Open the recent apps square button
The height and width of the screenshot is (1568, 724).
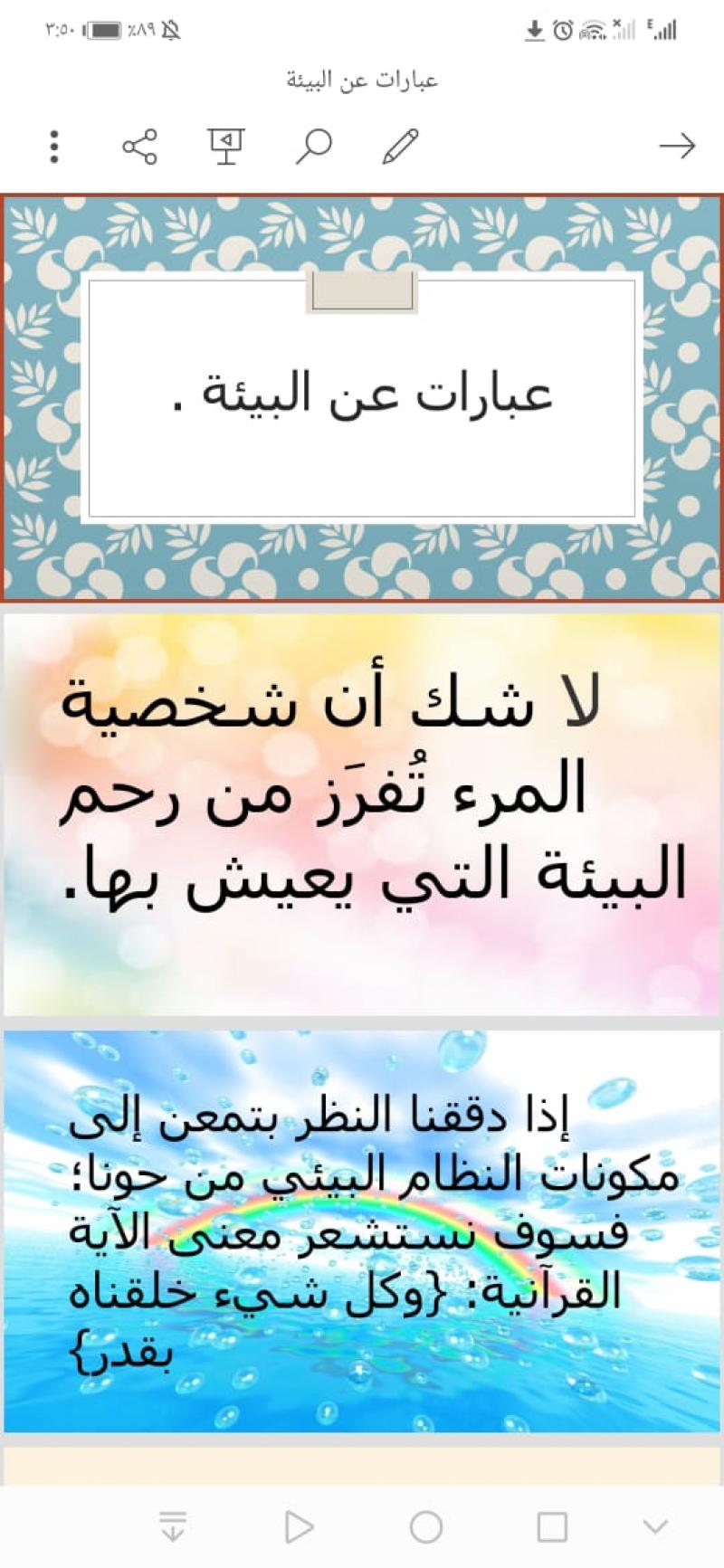click(552, 1527)
